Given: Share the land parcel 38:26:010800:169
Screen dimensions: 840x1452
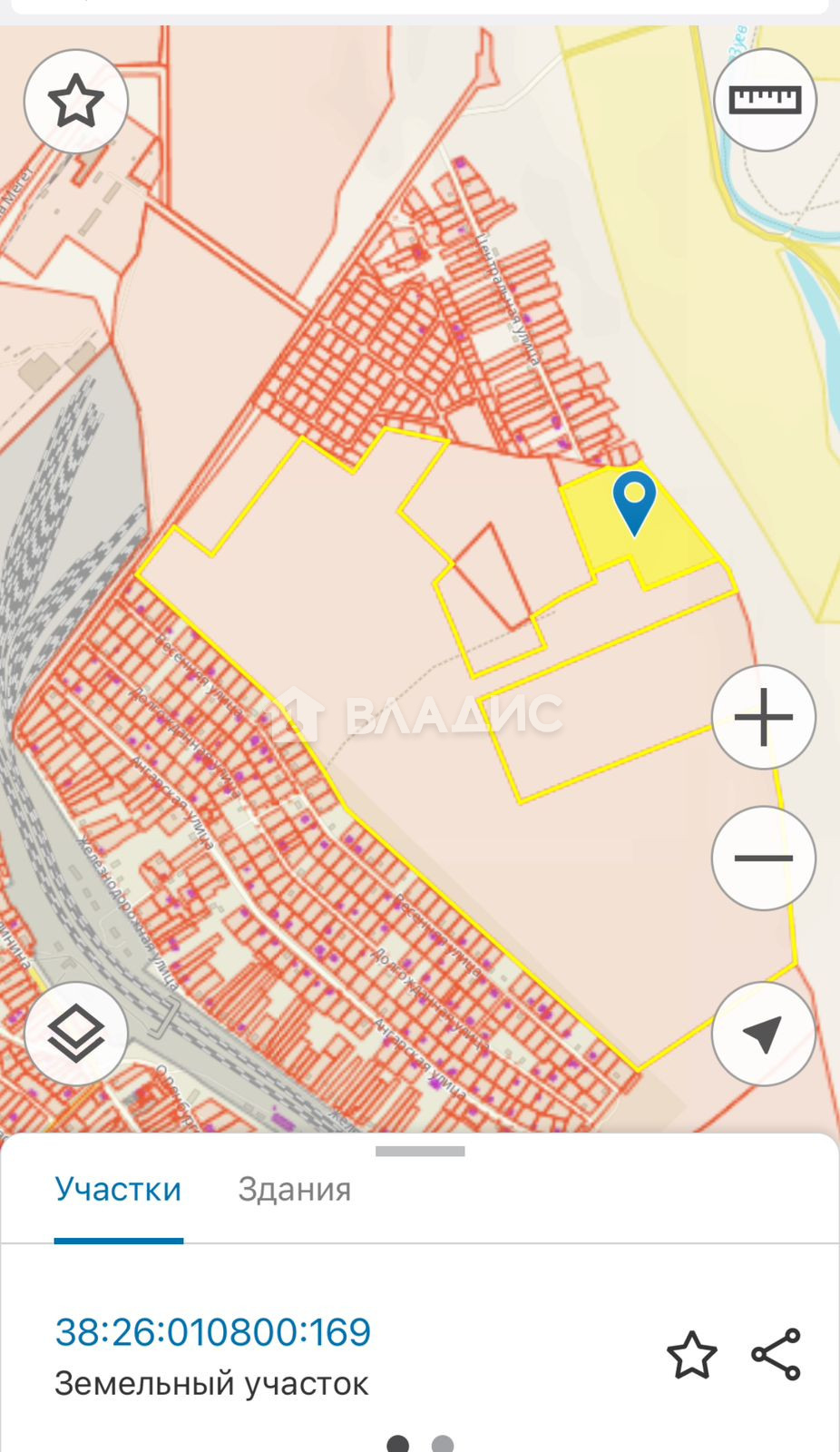Looking at the screenshot, I should (x=777, y=1355).
